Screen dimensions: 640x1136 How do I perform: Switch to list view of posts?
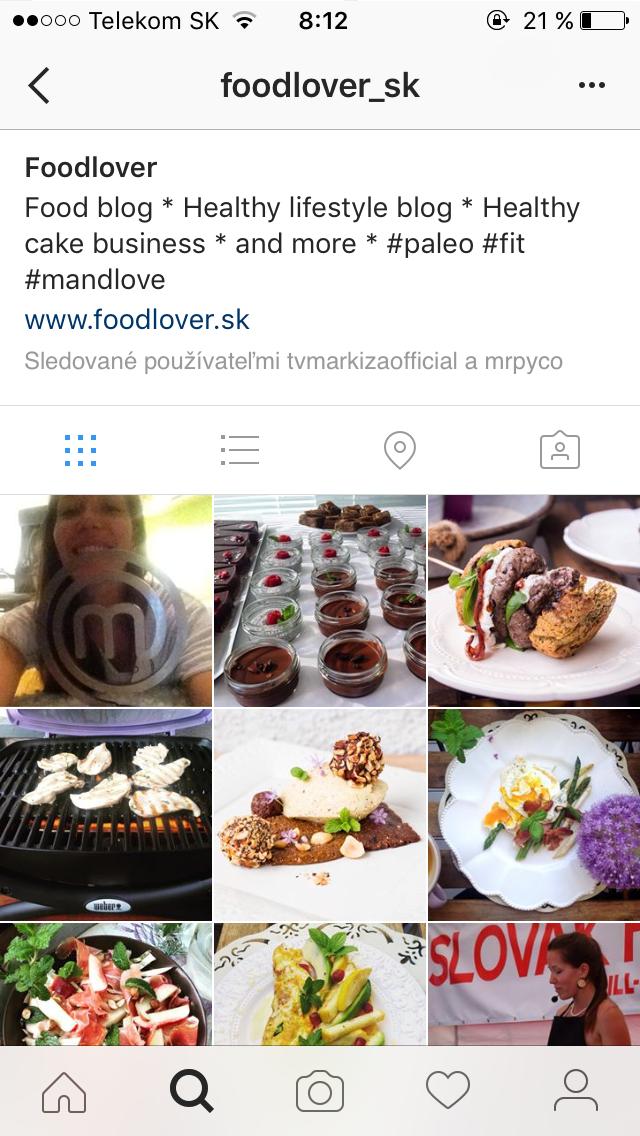coord(240,450)
